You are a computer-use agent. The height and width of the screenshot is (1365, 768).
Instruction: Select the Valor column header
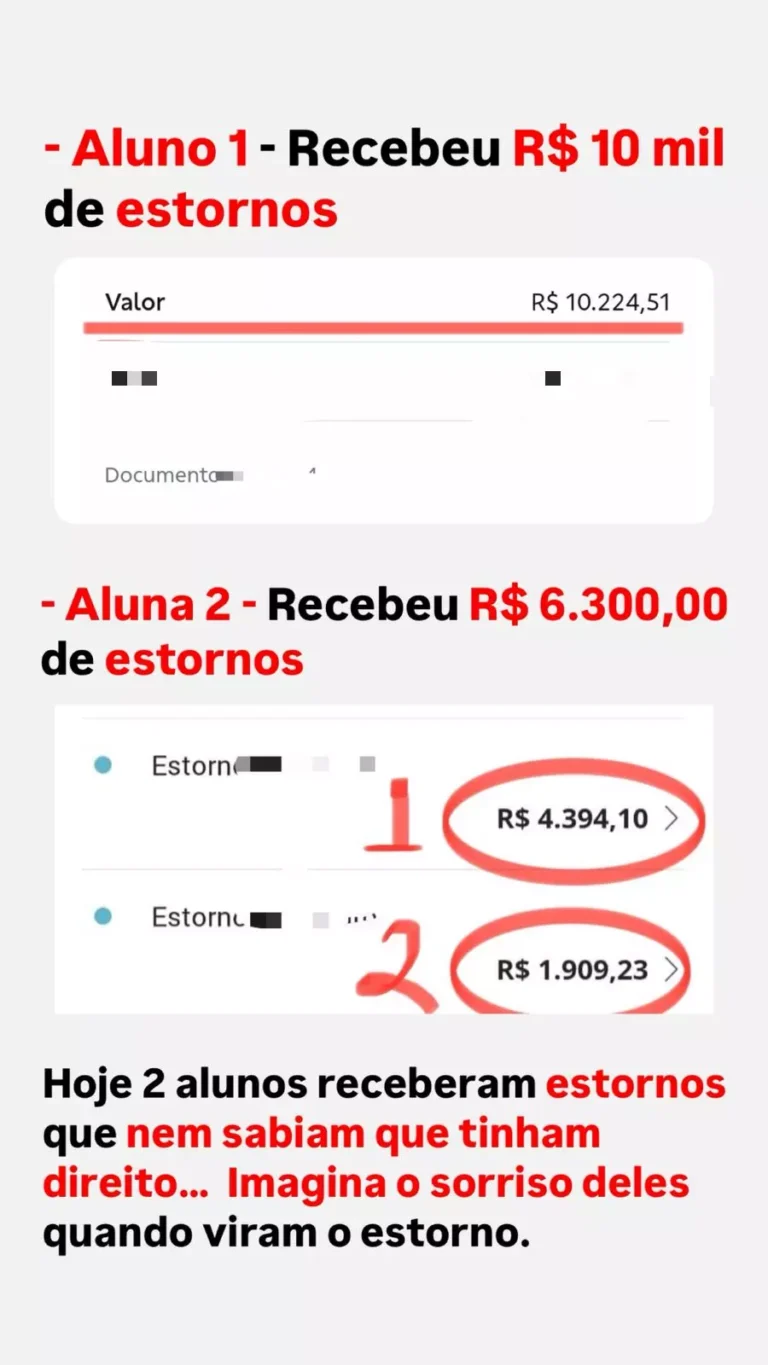coord(134,302)
